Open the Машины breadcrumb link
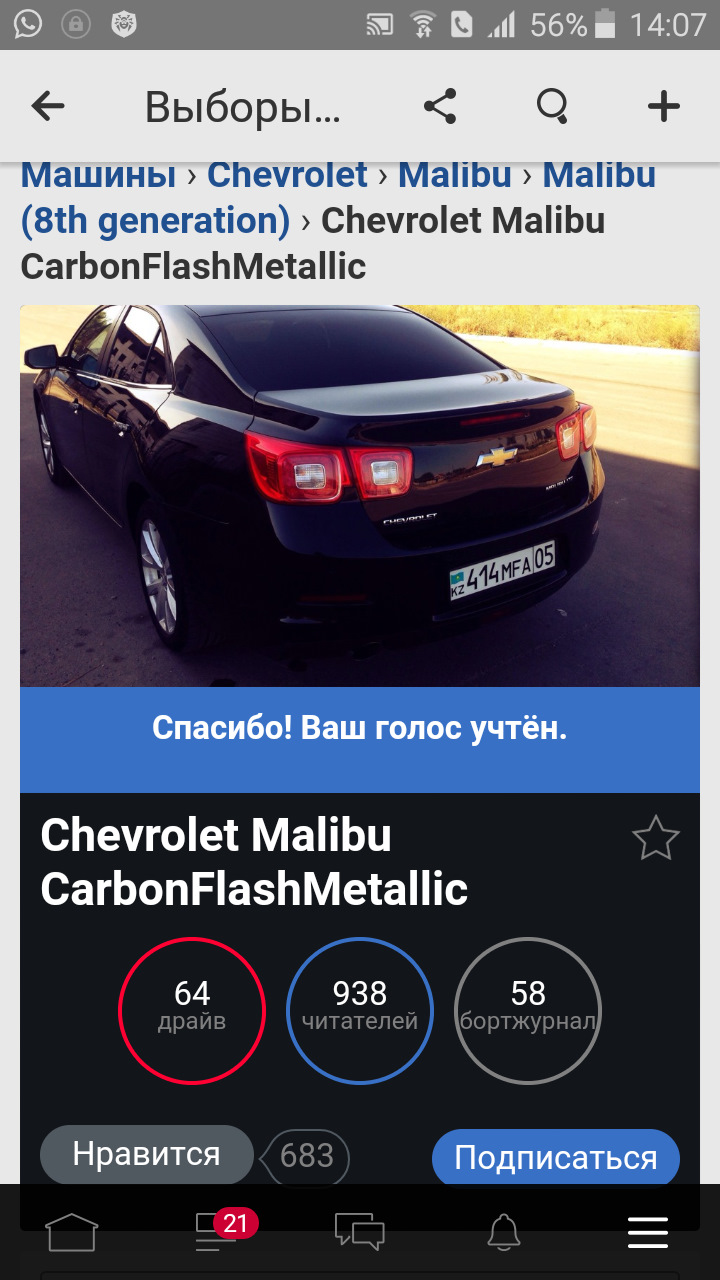 [x=98, y=176]
